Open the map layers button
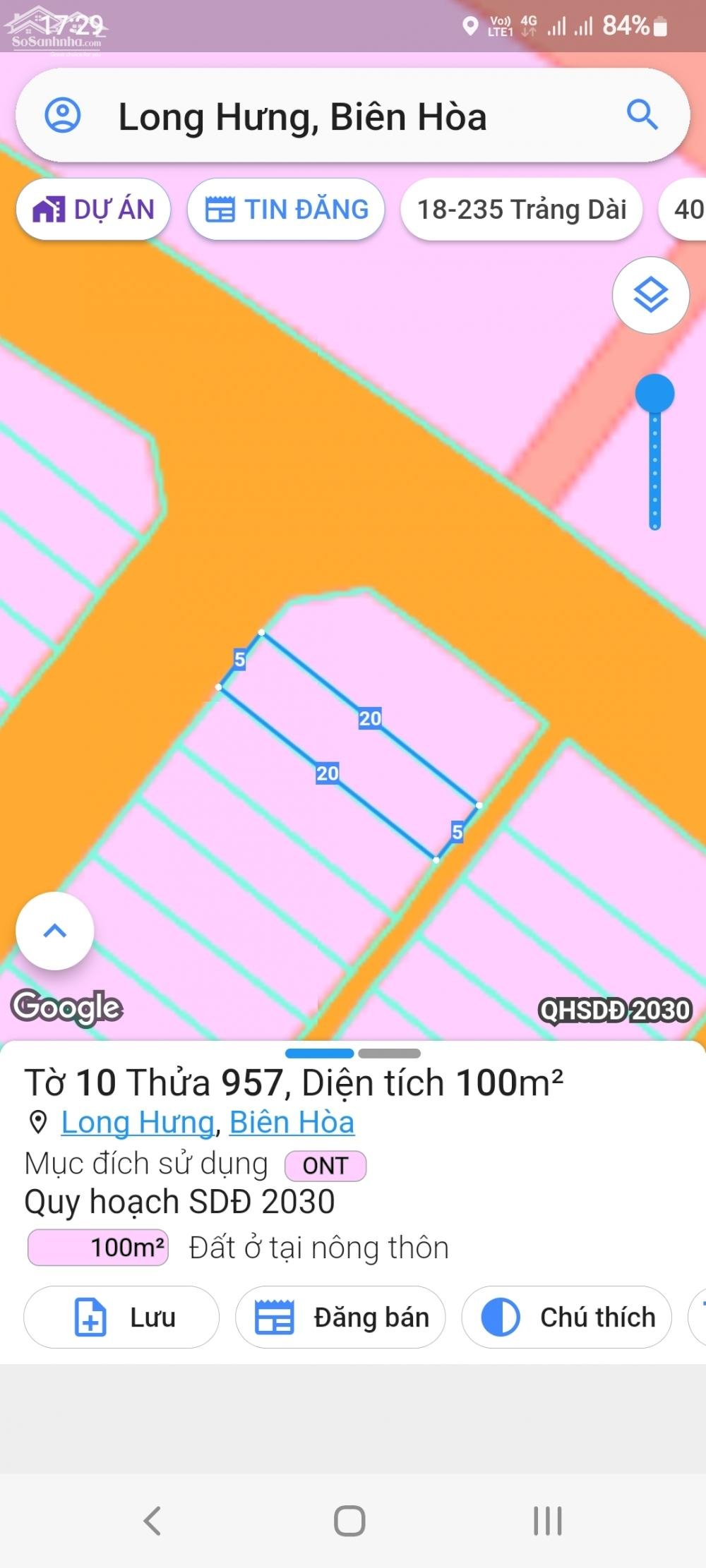Image resolution: width=706 pixels, height=1568 pixels. (x=650, y=295)
